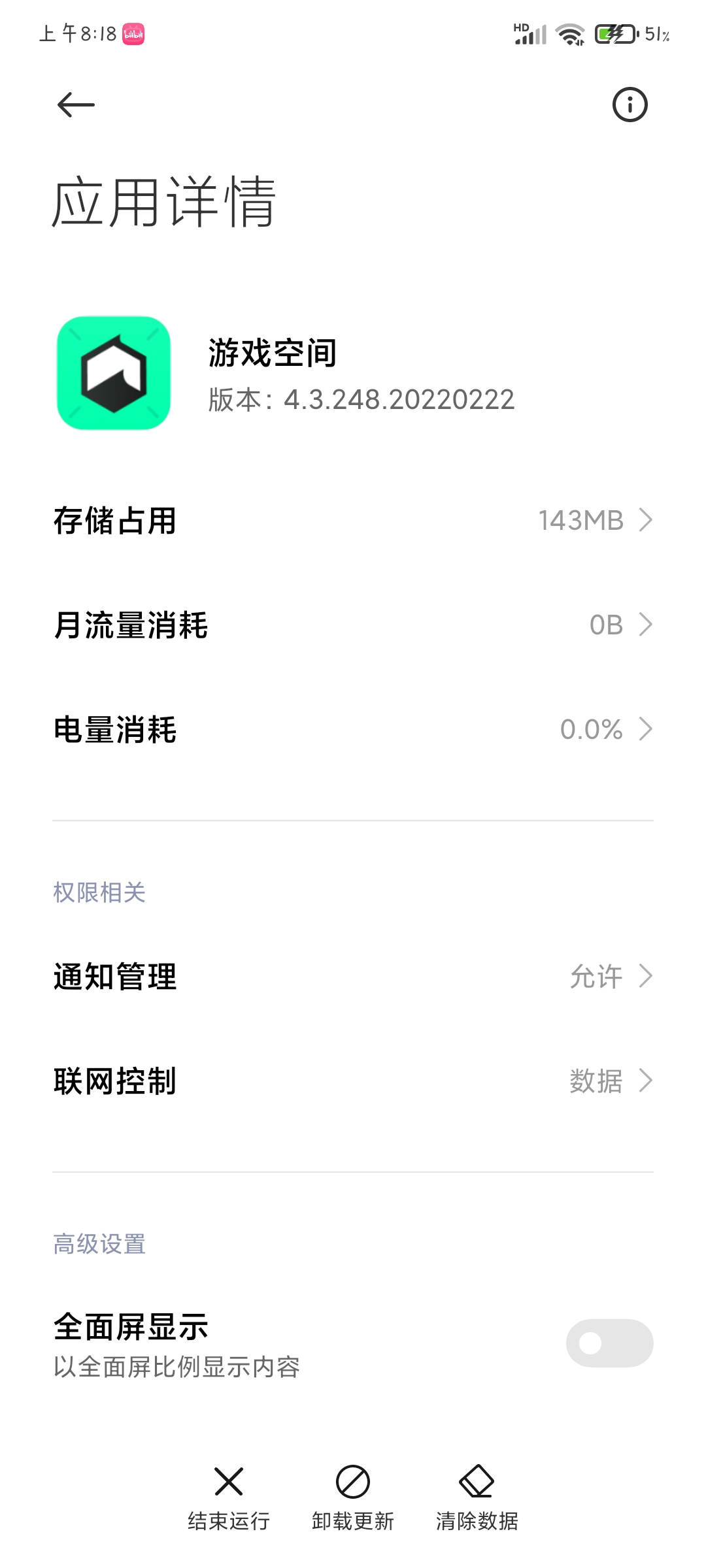
Task: View 月流量消耗 monthly data usage
Action: 353,625
